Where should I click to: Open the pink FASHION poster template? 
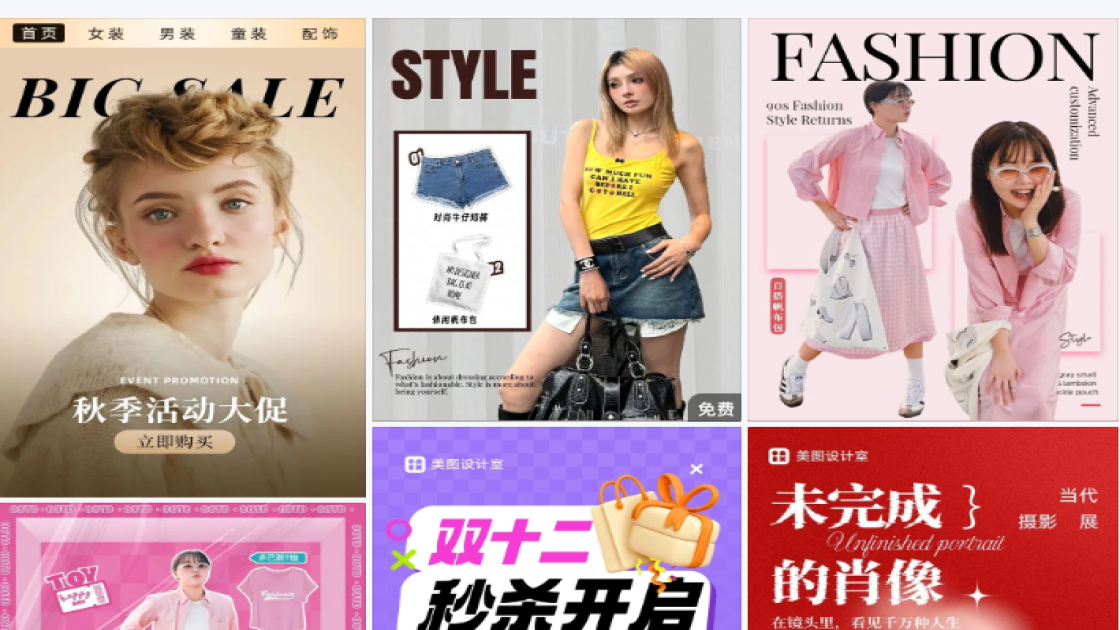(x=932, y=220)
